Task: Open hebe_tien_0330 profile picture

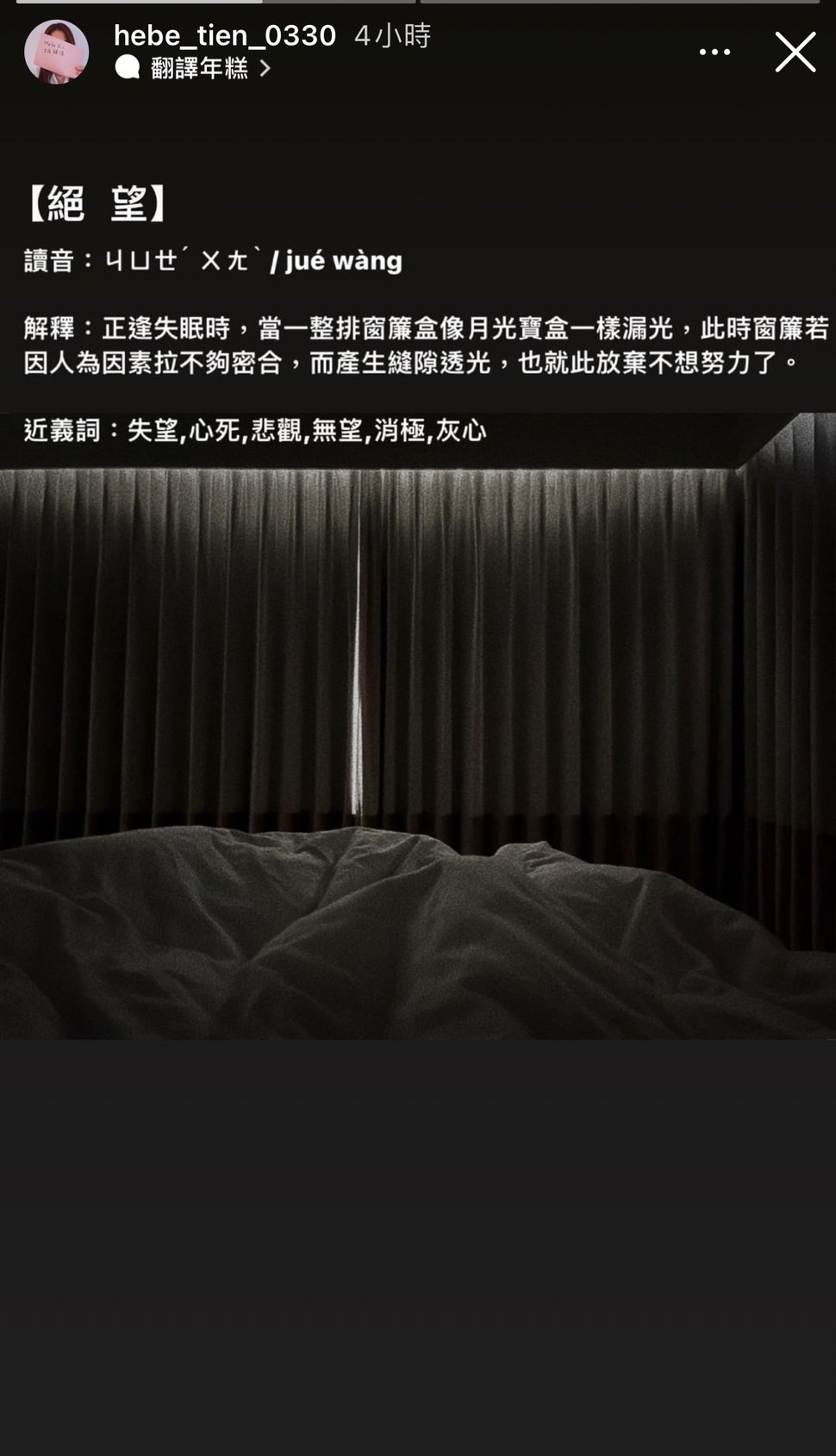Action: (x=57, y=53)
